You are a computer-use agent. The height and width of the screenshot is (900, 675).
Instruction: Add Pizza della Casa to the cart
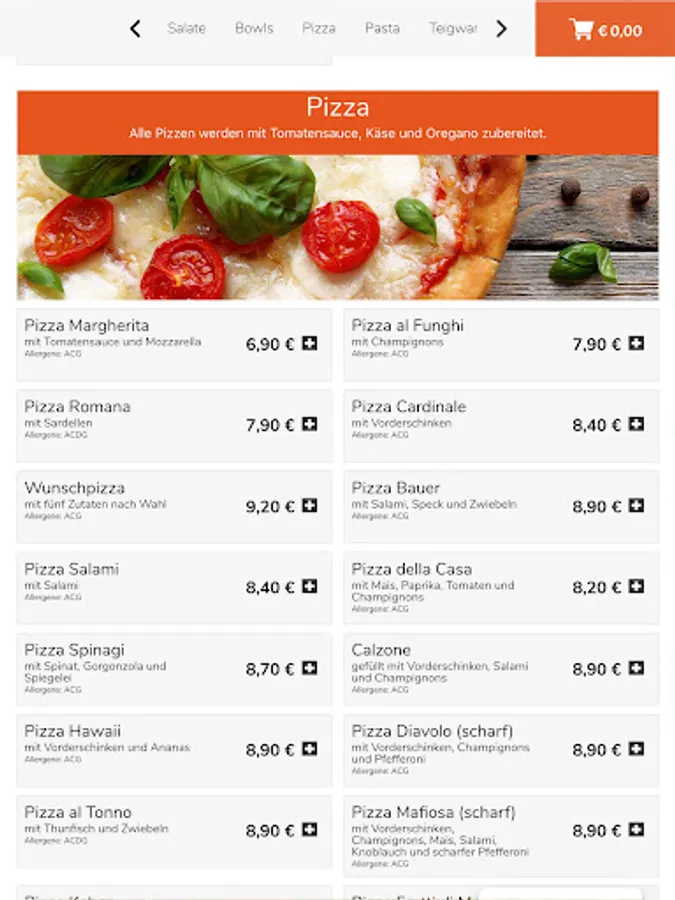636,587
